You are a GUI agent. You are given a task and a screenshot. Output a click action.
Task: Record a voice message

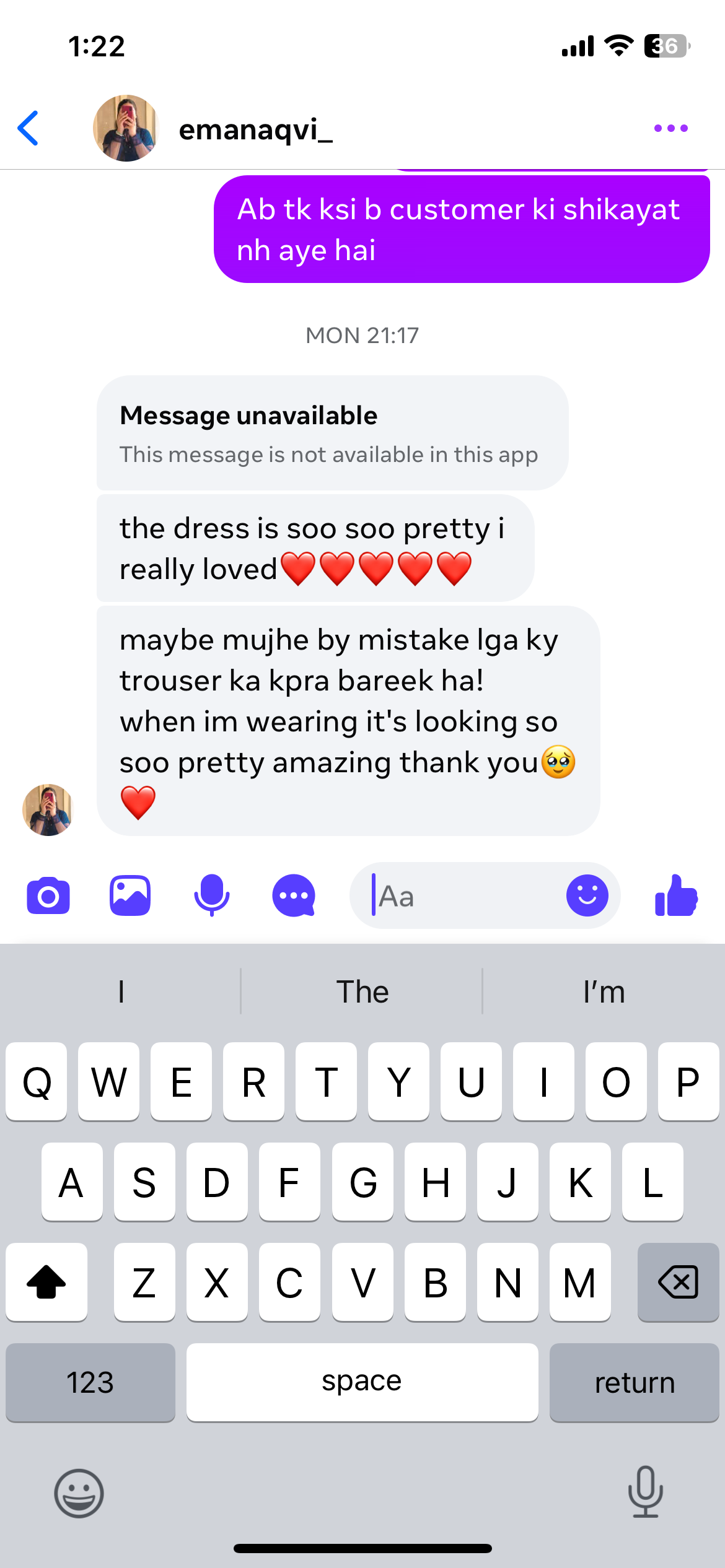click(212, 895)
